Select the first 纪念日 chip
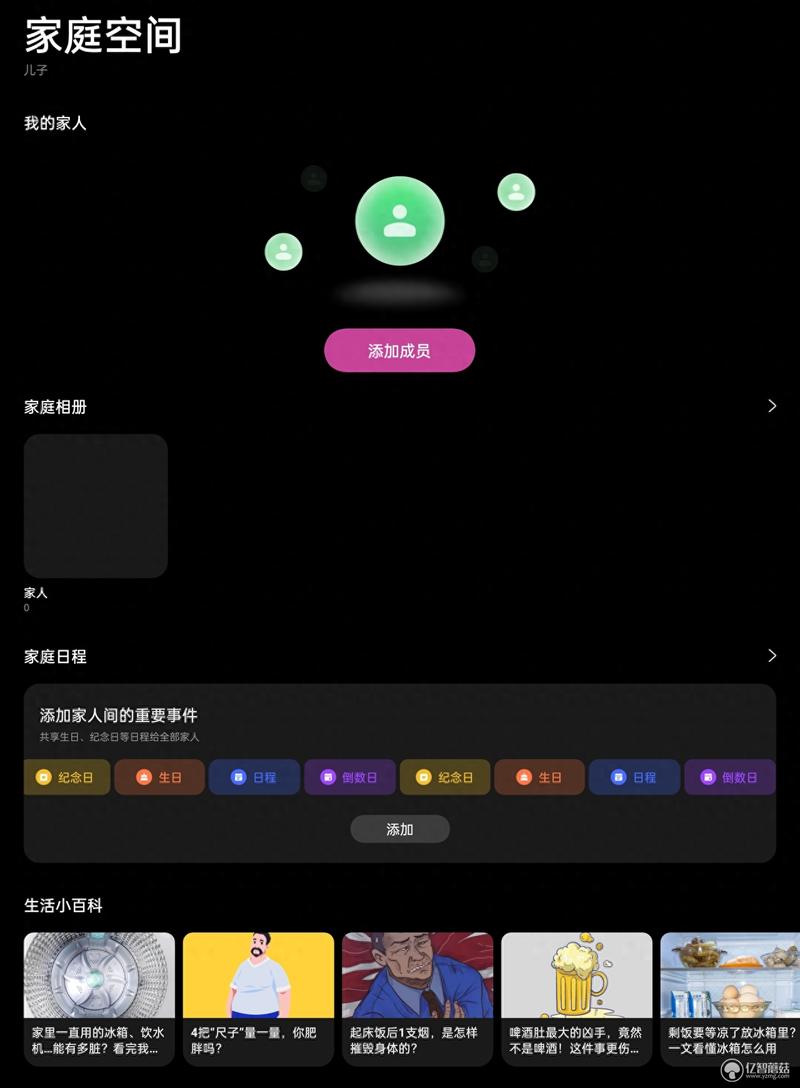 pyautogui.click(x=65, y=777)
